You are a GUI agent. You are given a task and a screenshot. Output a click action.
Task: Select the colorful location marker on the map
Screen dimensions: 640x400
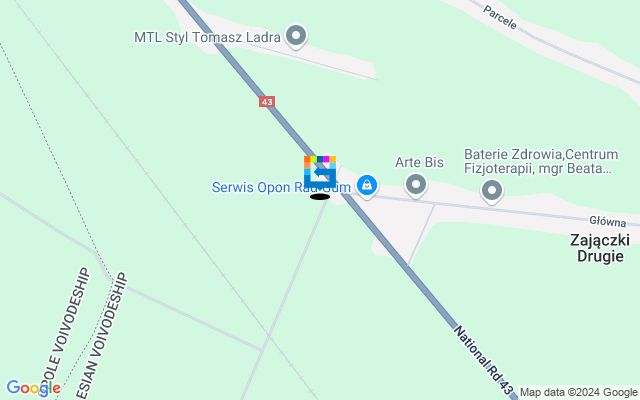(x=320, y=172)
